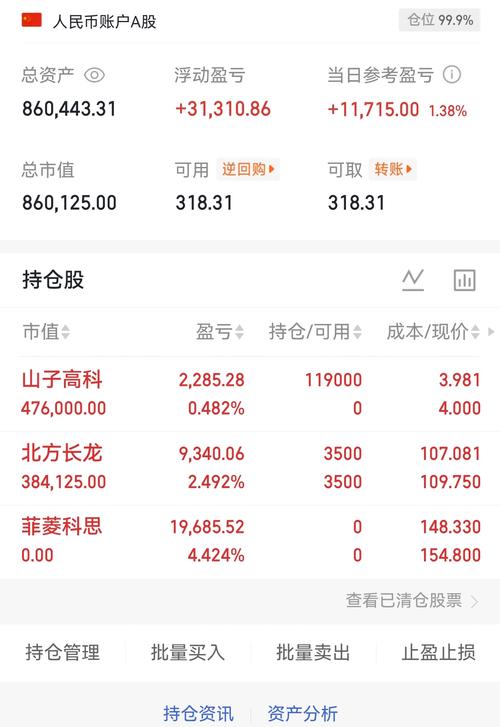Screen dimensions: 500x727
Task: Open 持仓管理
Action: [63, 652]
